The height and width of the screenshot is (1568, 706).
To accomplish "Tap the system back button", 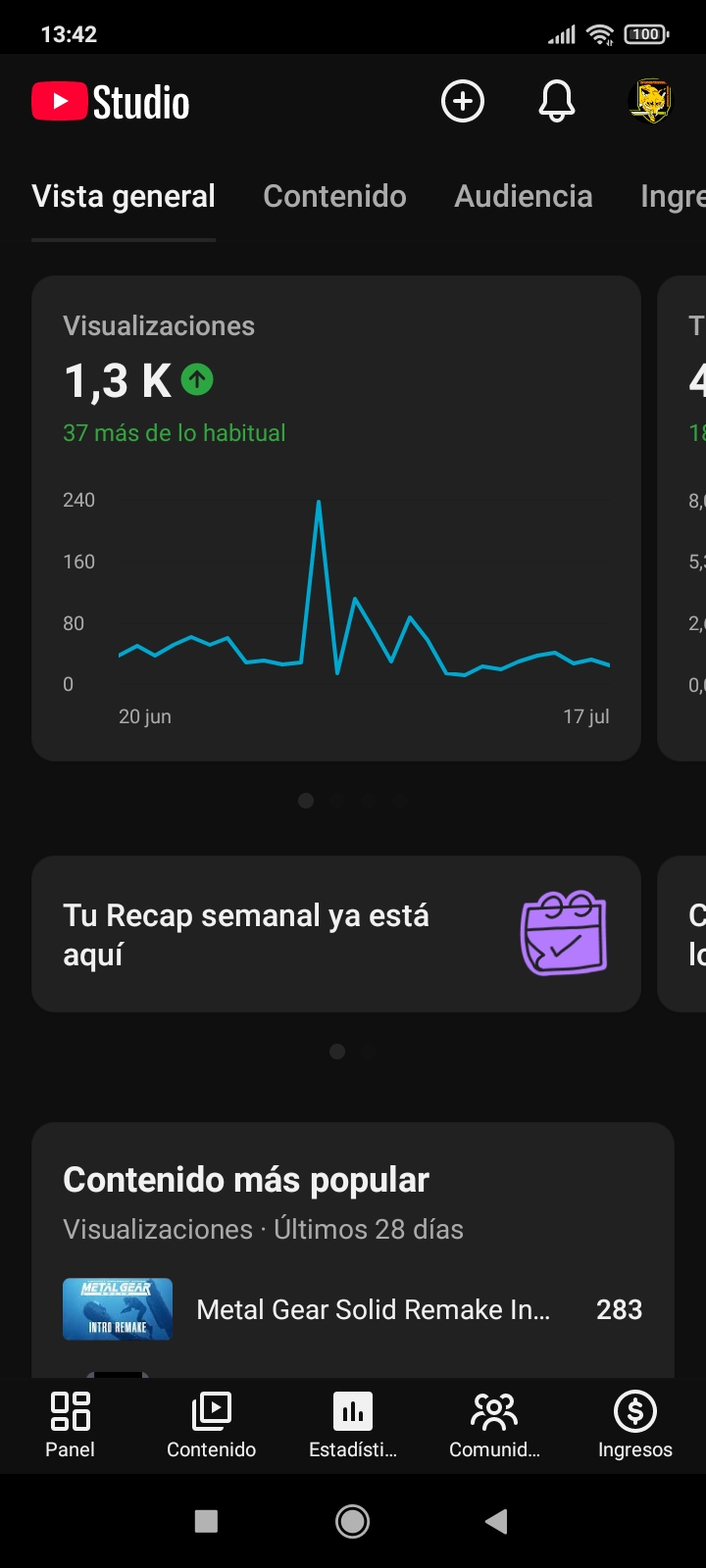I will 497,1521.
